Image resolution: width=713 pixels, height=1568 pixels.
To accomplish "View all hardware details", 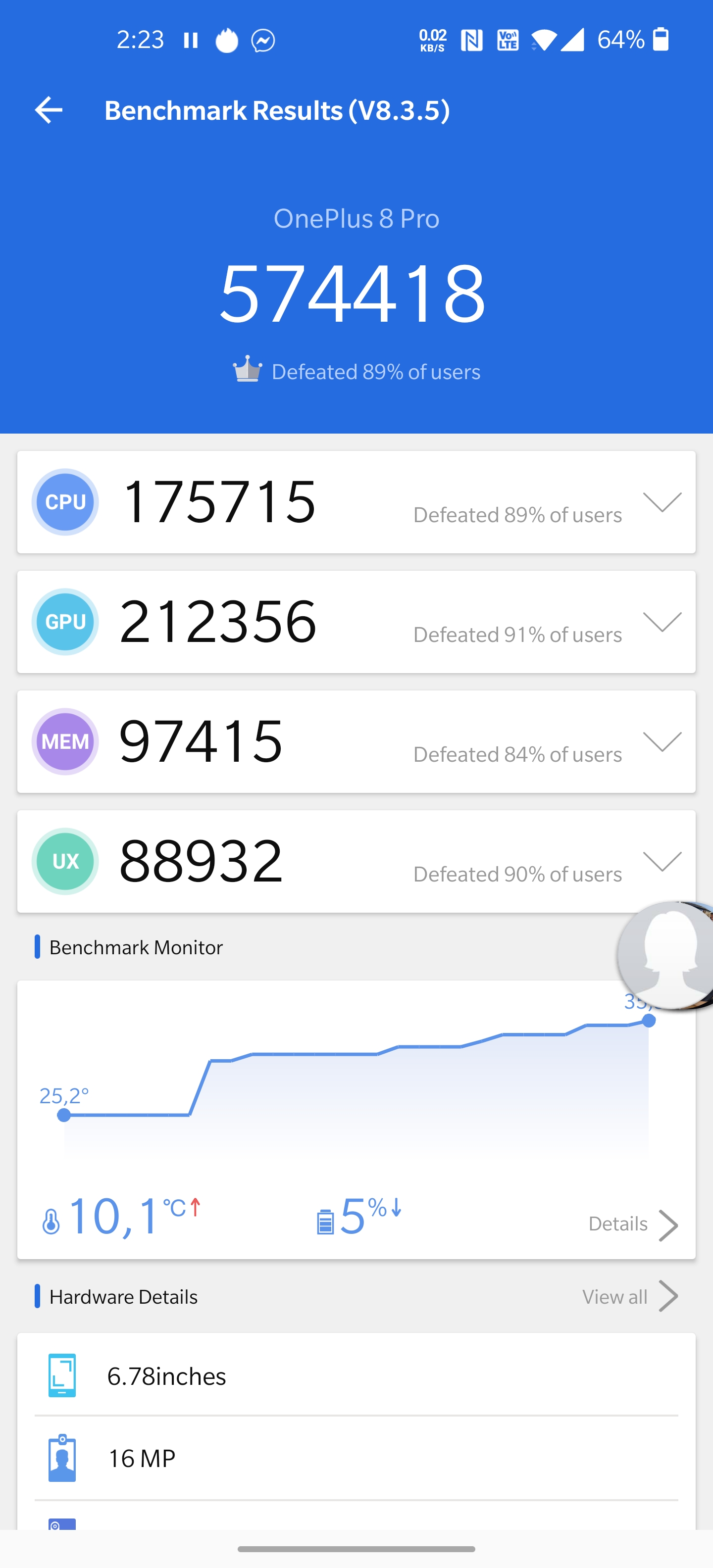I will [630, 1297].
